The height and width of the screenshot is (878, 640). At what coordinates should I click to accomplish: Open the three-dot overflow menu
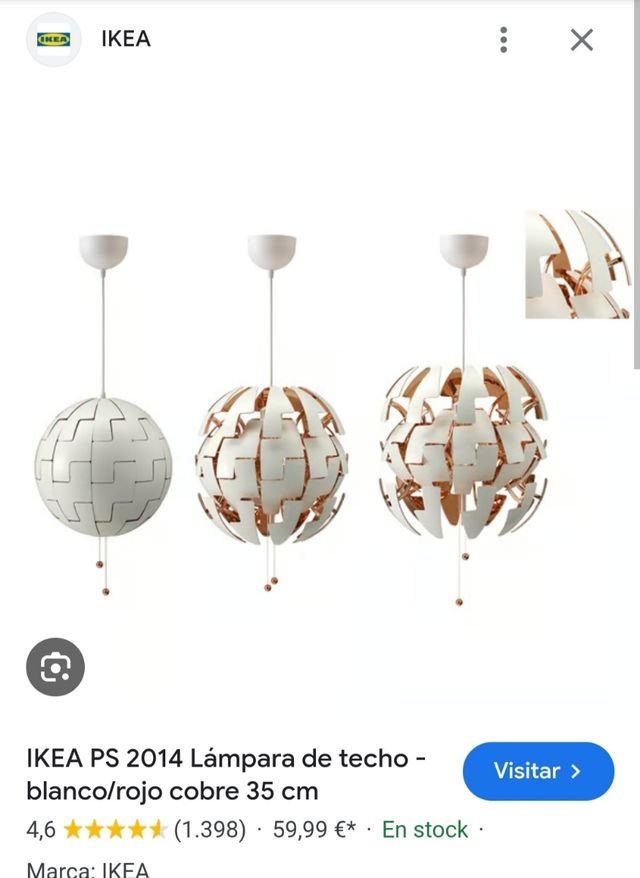pyautogui.click(x=504, y=40)
